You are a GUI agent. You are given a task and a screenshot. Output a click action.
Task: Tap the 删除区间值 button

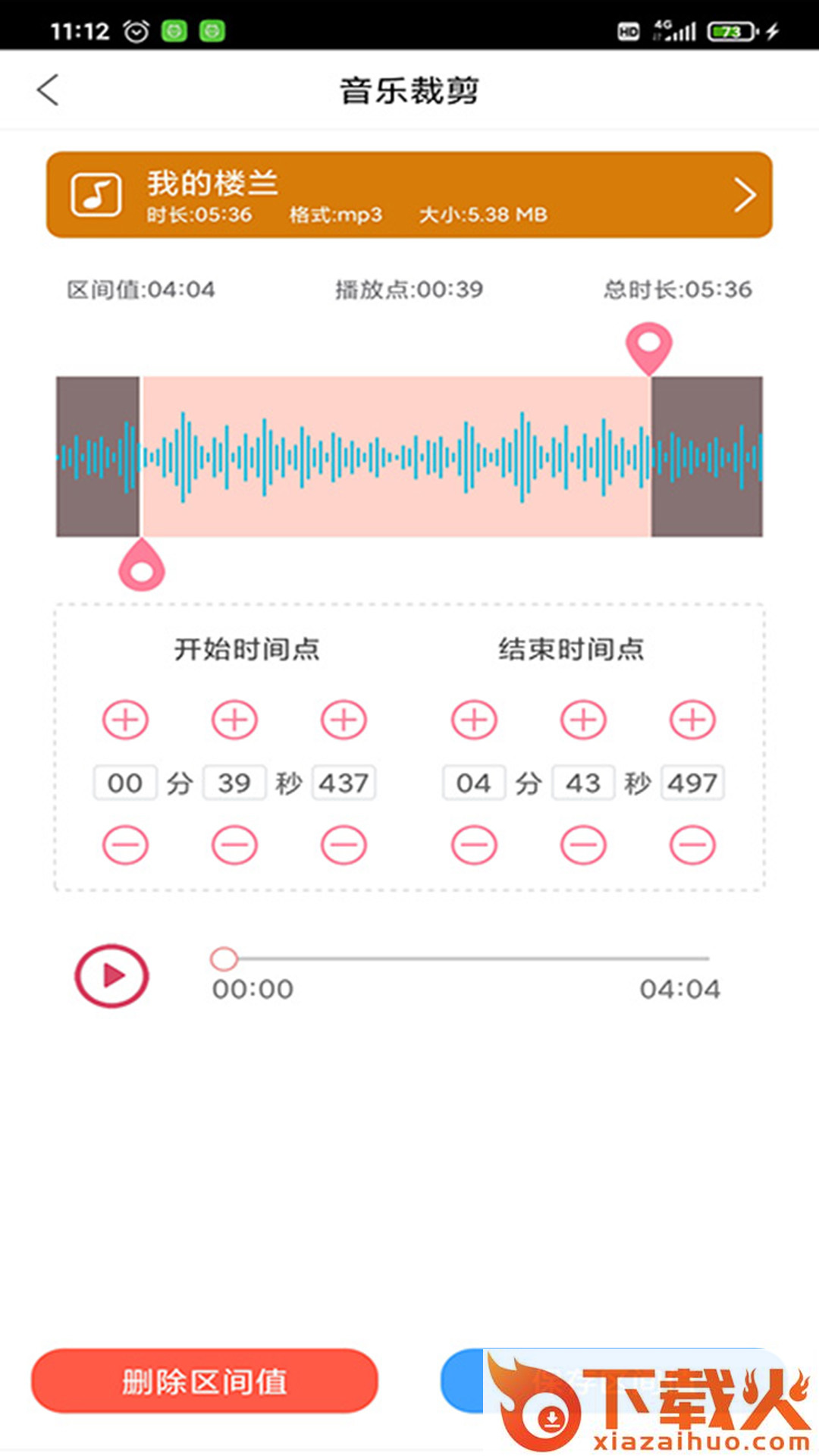coord(205,1381)
